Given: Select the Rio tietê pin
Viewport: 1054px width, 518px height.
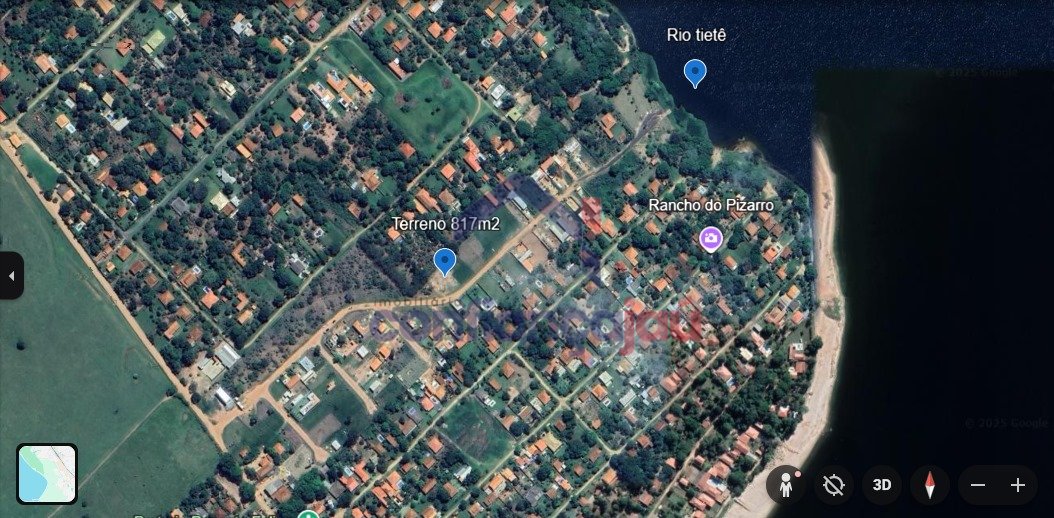Looking at the screenshot, I should [x=695, y=72].
